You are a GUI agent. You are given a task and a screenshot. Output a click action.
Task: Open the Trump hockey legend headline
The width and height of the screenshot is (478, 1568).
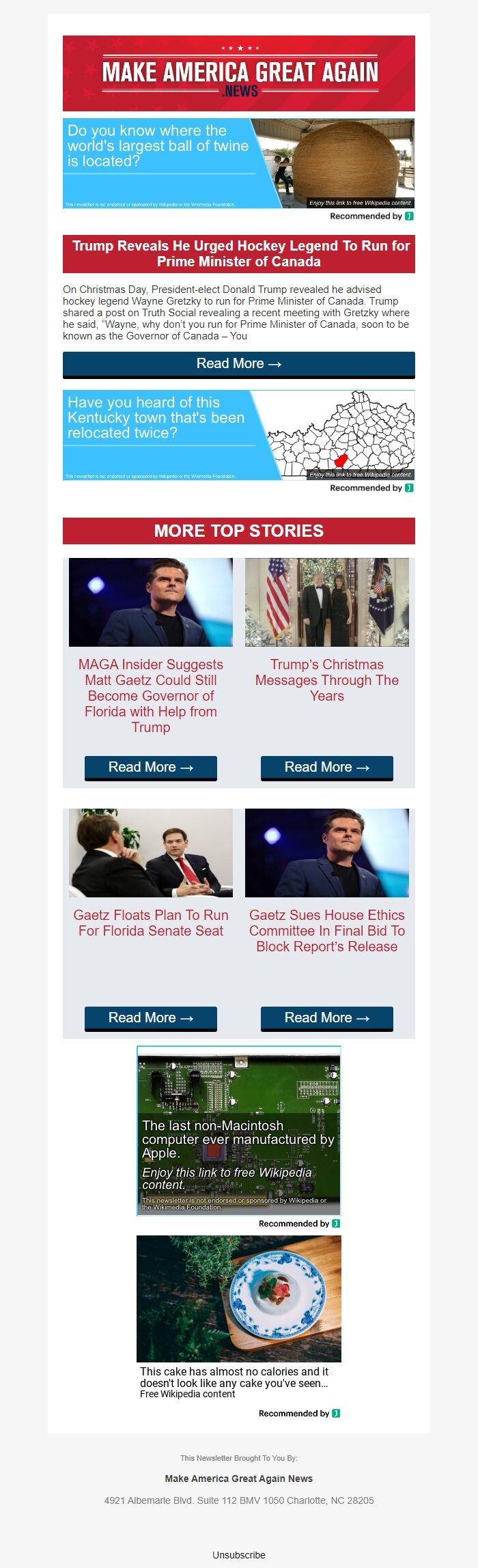click(238, 253)
